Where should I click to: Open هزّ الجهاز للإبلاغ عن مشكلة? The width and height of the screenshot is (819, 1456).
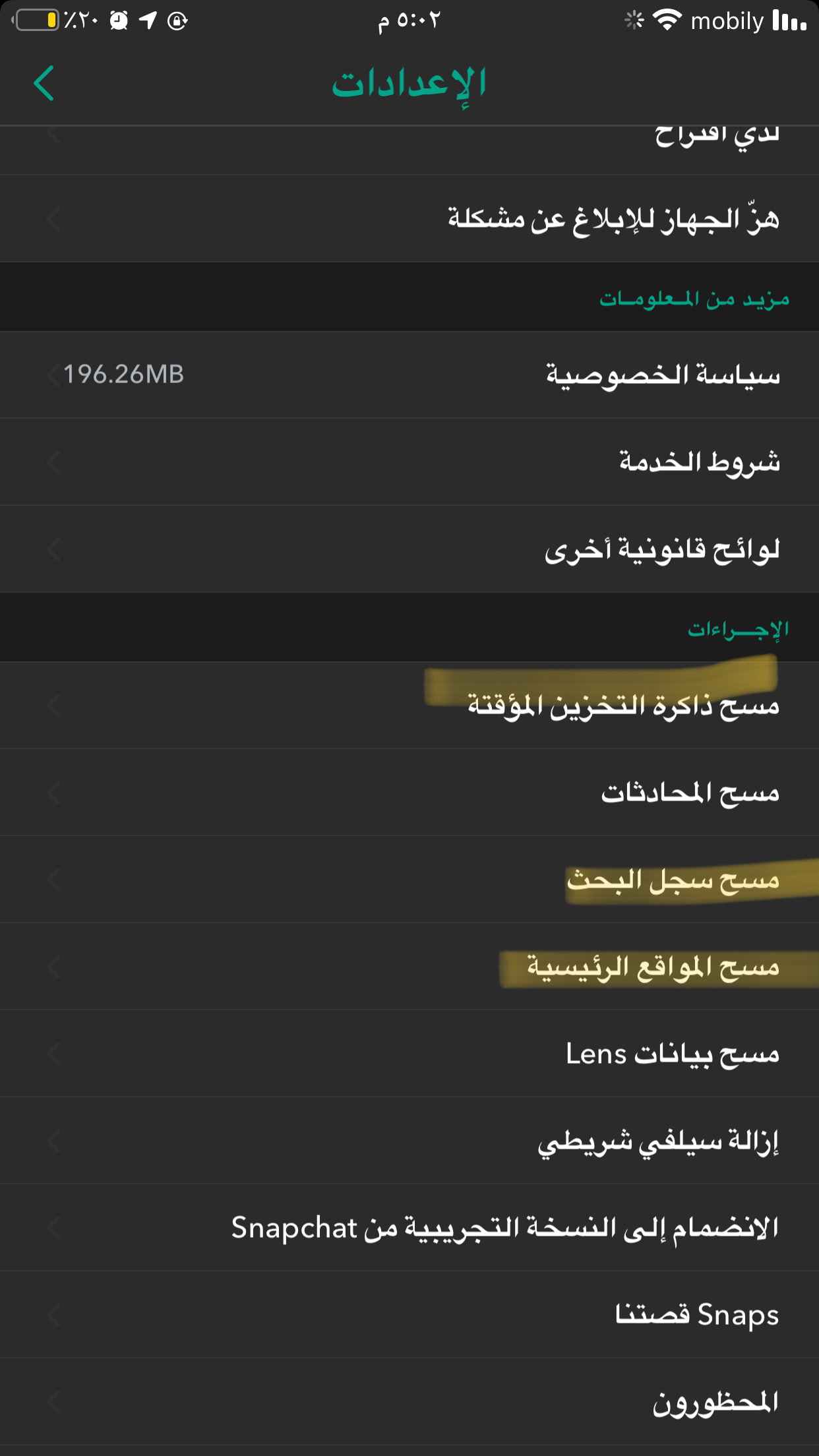point(409,219)
